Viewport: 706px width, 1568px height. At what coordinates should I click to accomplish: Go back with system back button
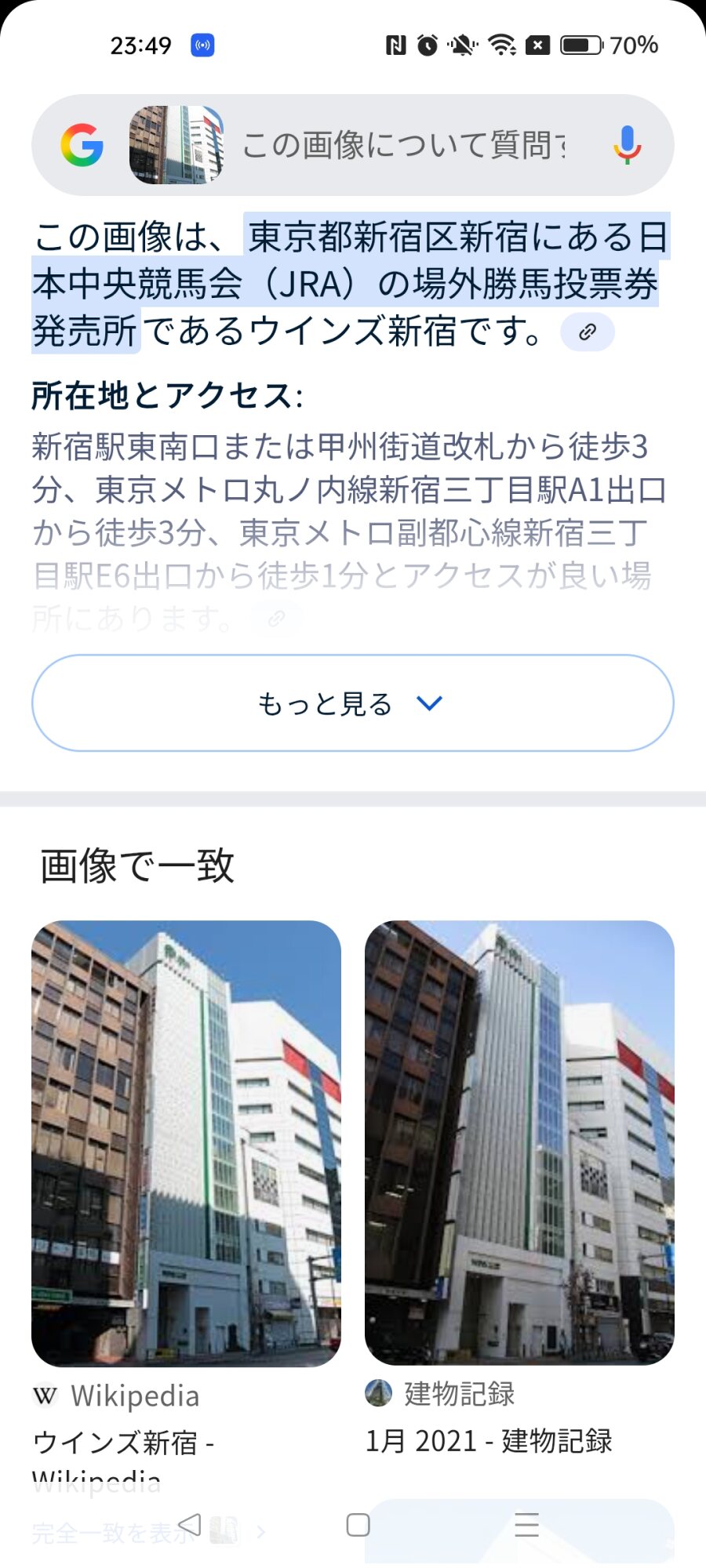click(190, 1525)
